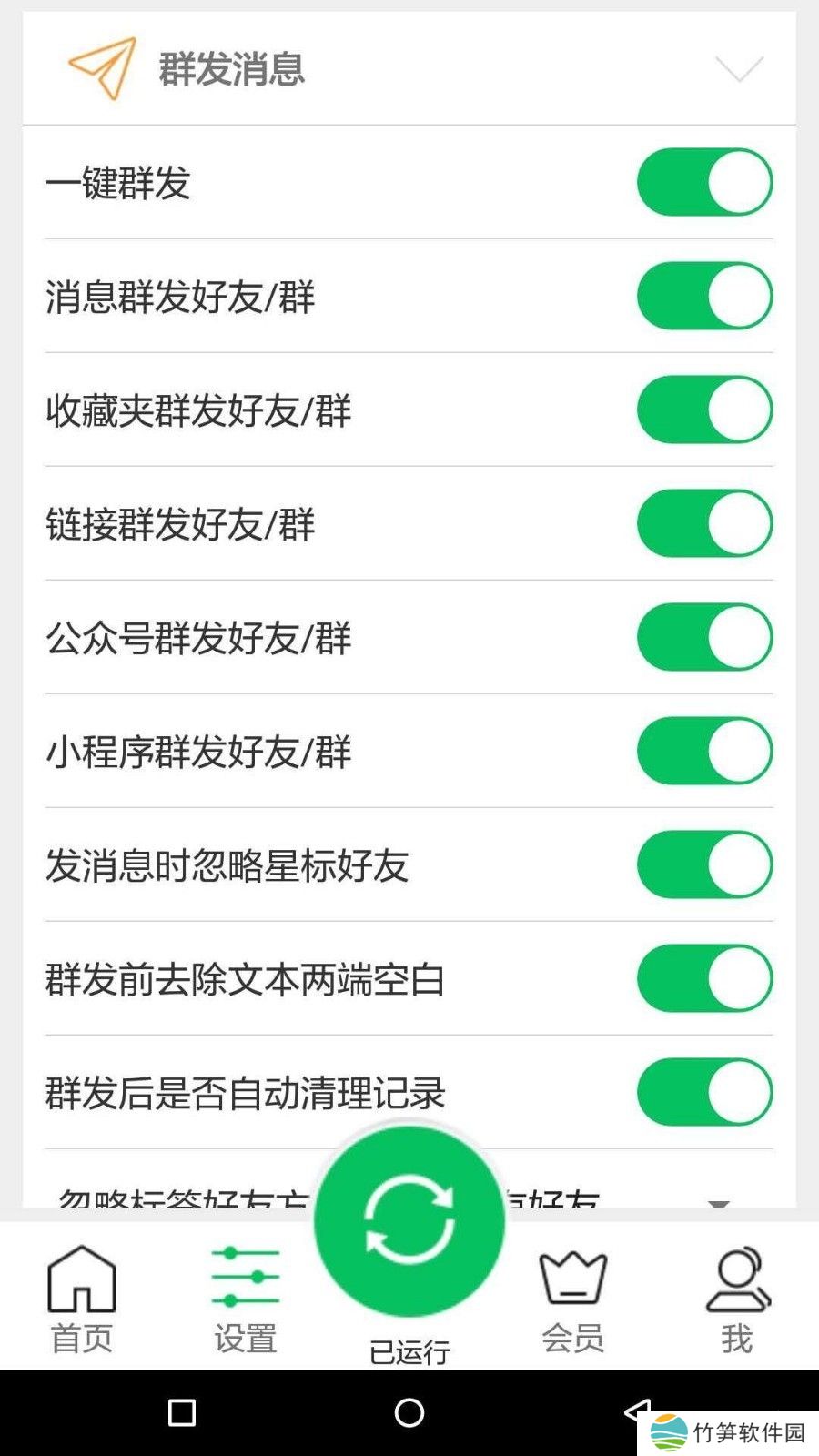Go to the 首页 tab
The image size is (819, 1456).
coord(82,1299)
